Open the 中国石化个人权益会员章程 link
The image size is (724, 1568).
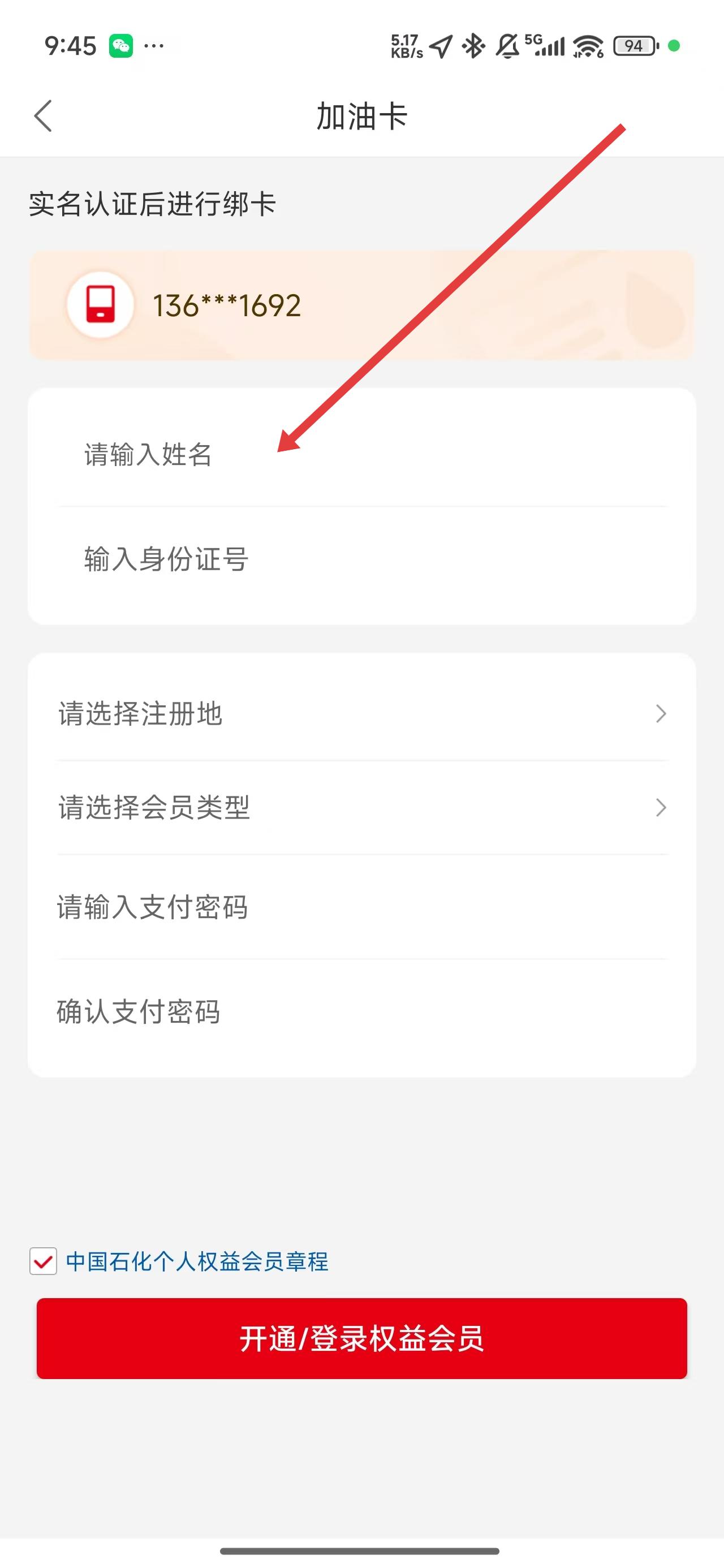coord(197,1262)
